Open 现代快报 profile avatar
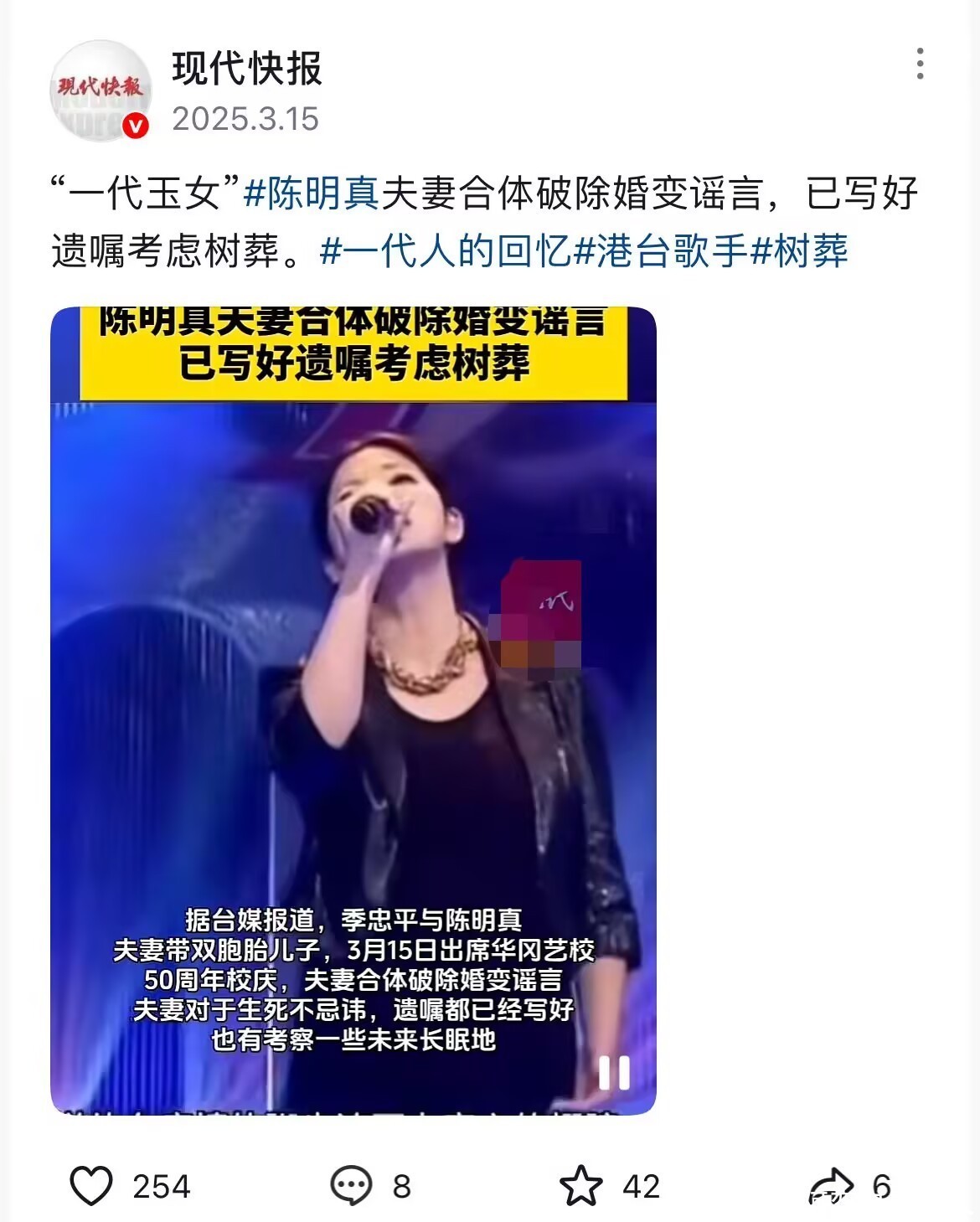This screenshot has height=1222, width=980. point(101,90)
